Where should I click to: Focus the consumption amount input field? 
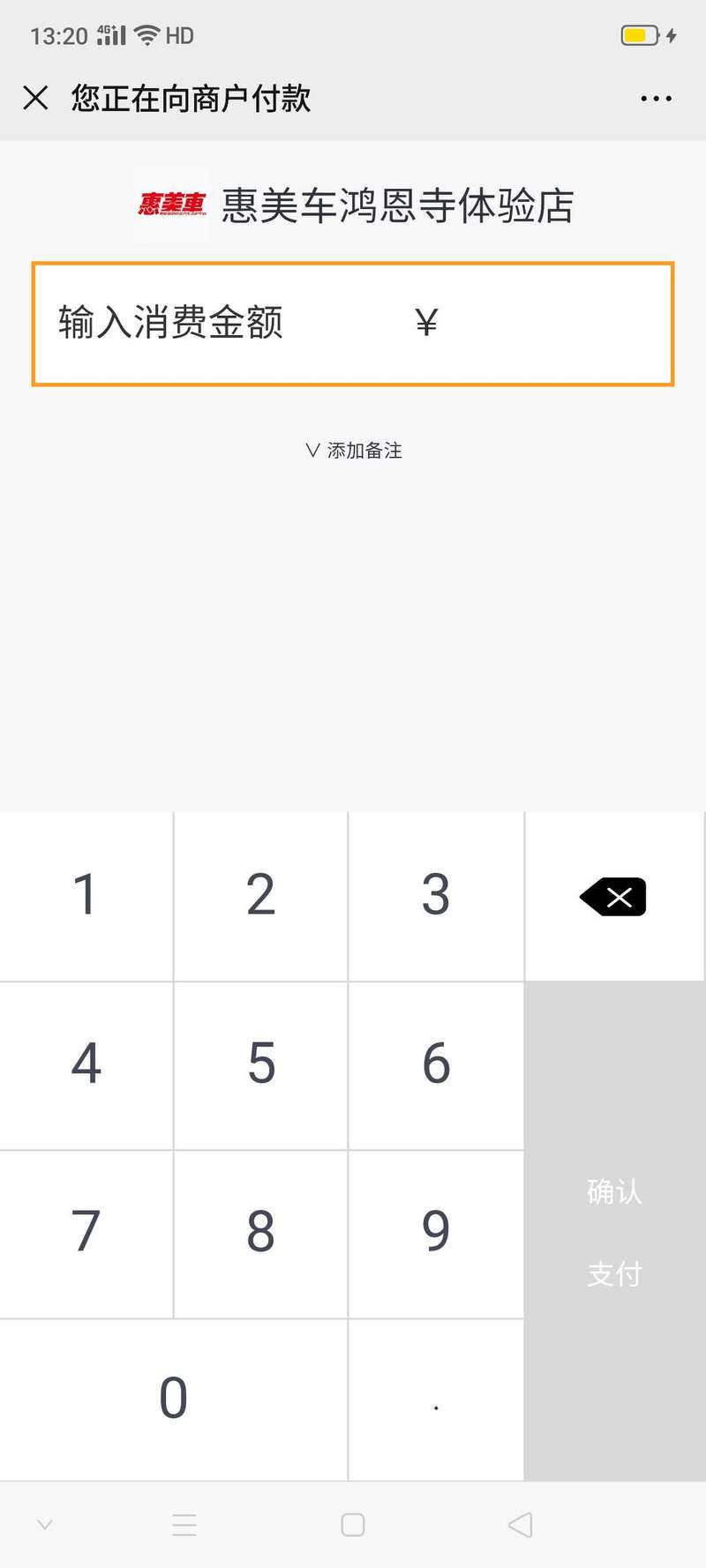[353, 324]
